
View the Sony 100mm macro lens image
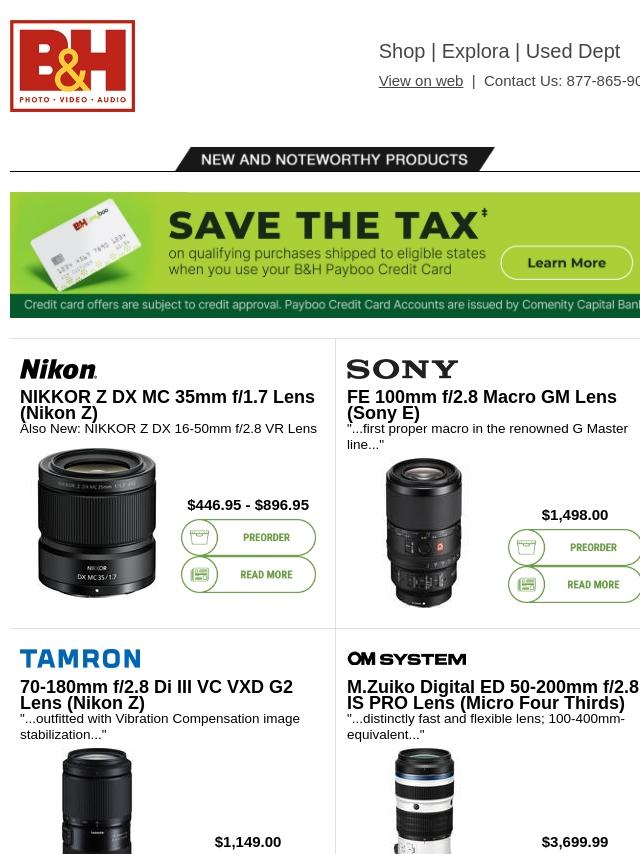pyautogui.click(x=424, y=532)
